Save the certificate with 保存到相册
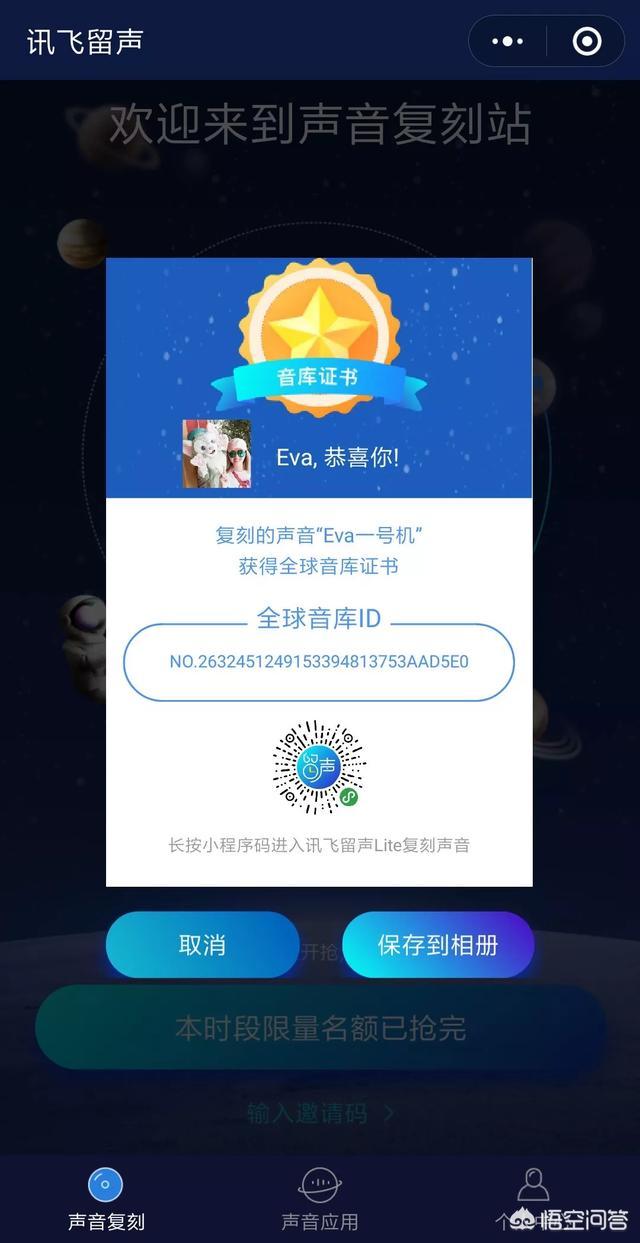 click(x=438, y=945)
